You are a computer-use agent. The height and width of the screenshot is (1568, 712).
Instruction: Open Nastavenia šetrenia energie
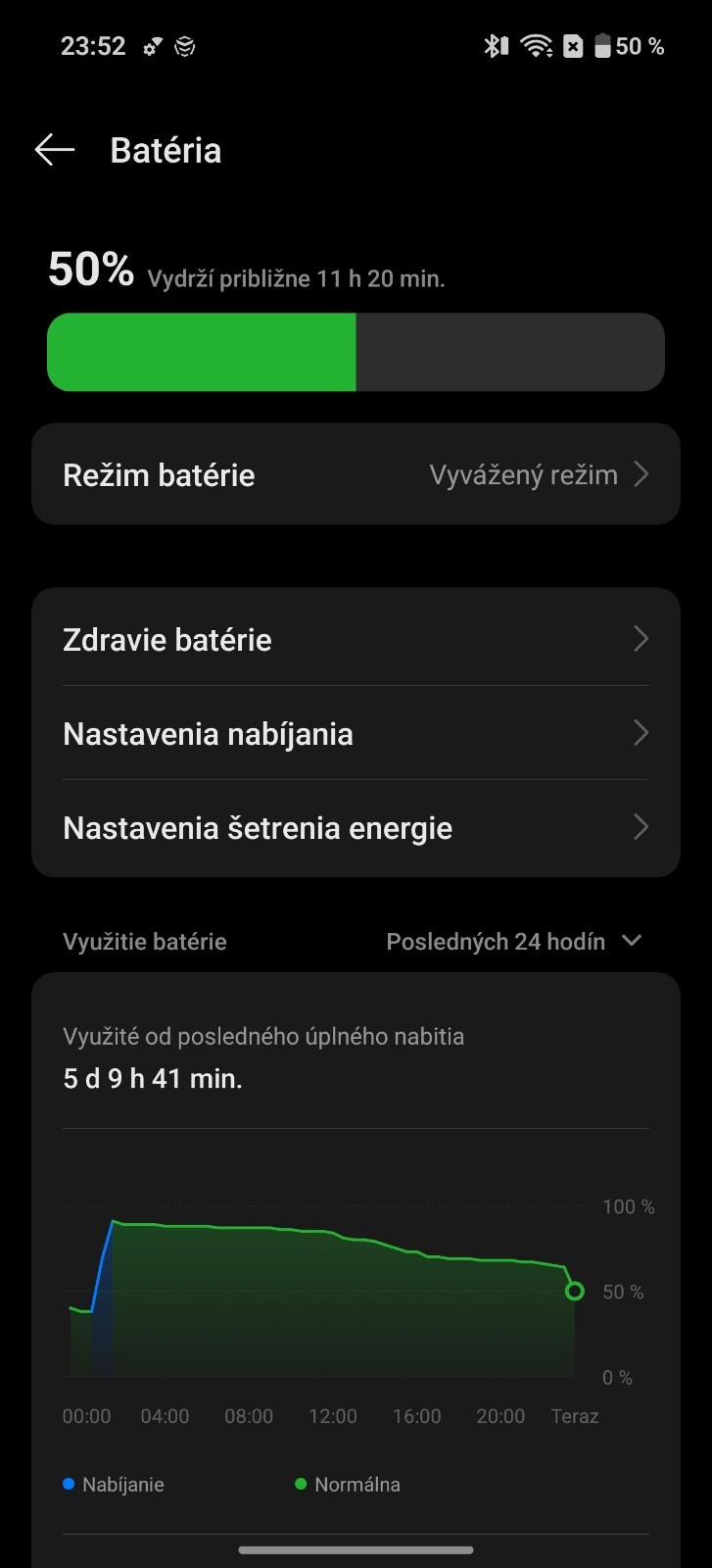pyautogui.click(x=356, y=827)
